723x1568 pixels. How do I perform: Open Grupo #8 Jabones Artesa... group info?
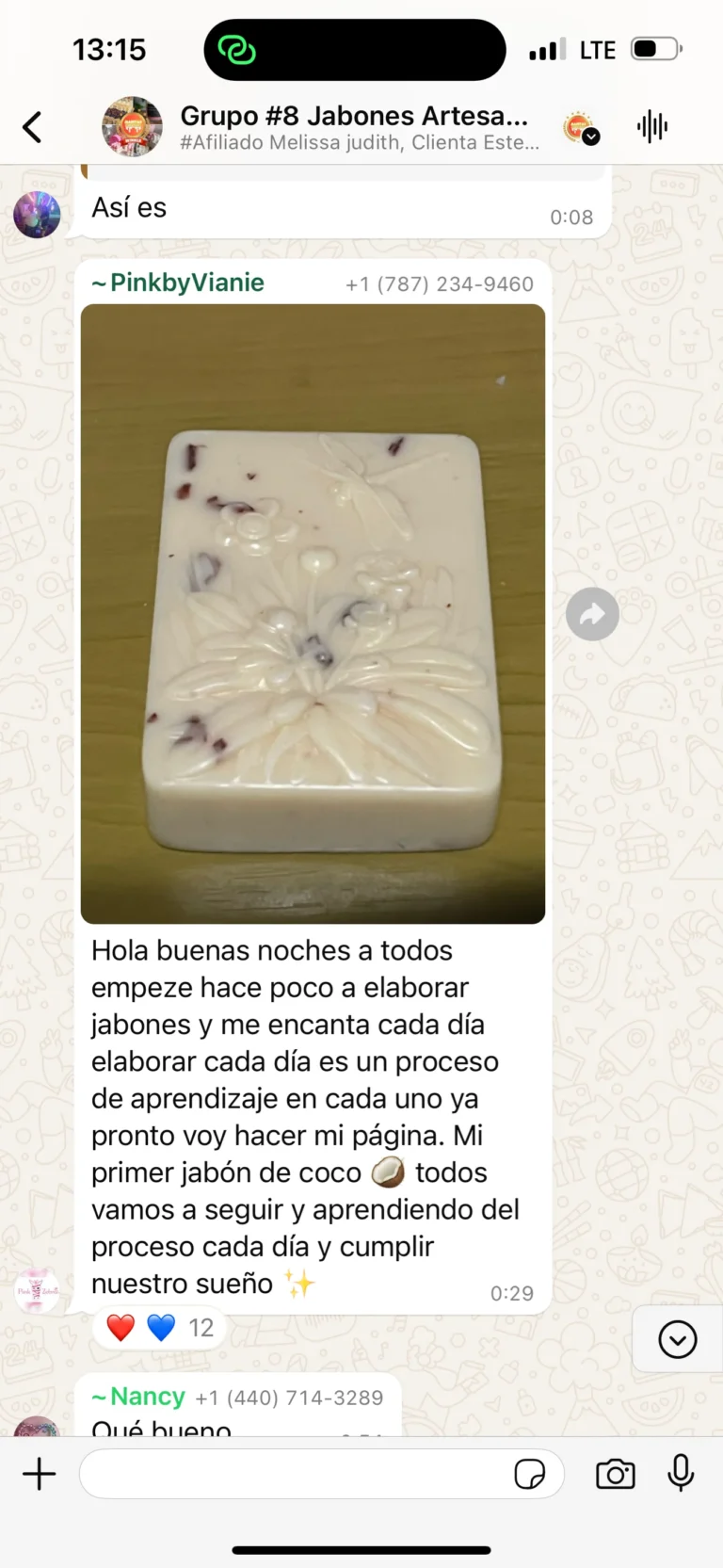353,127
